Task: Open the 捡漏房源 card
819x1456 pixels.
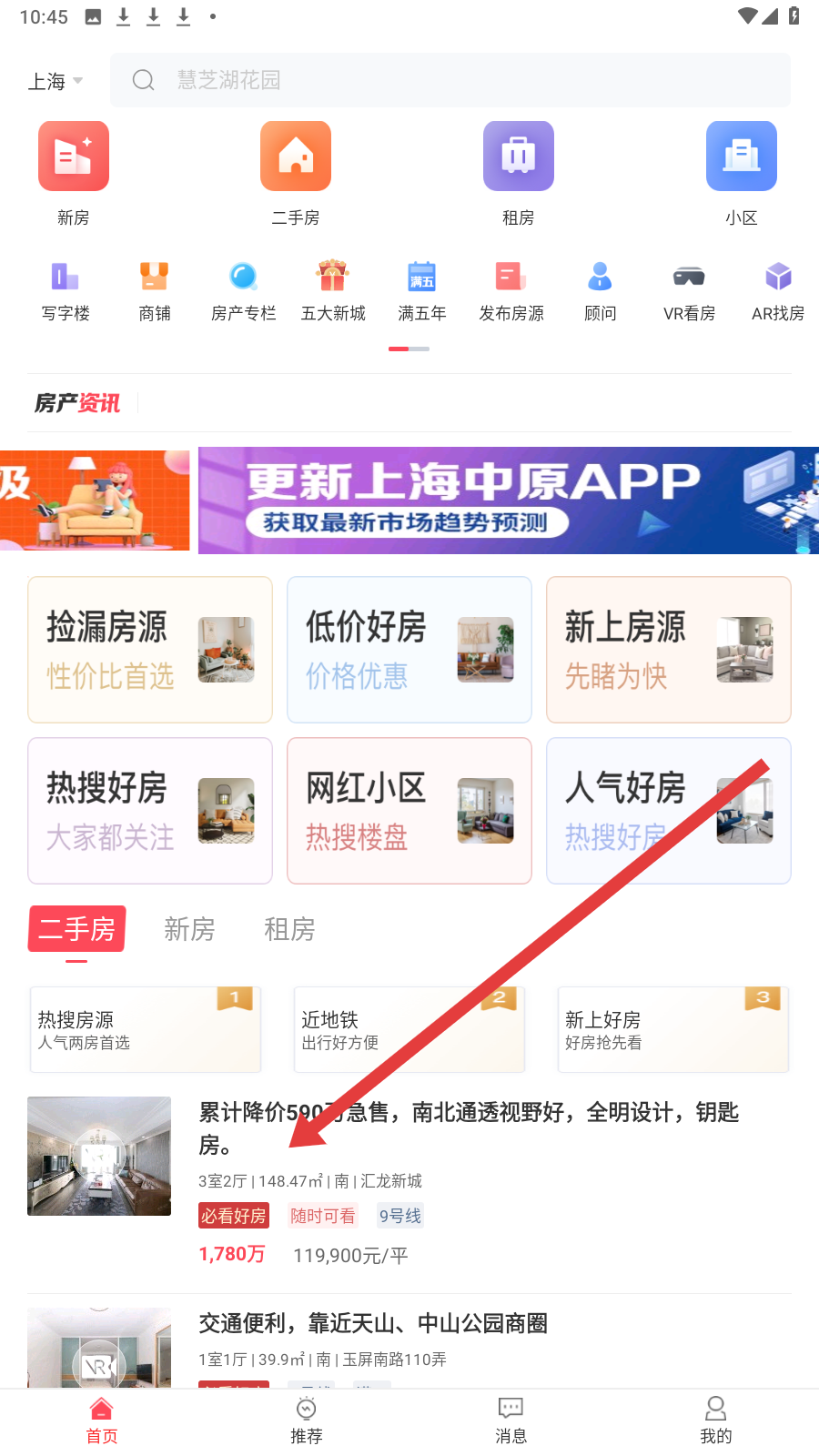Action: pyautogui.click(x=150, y=650)
